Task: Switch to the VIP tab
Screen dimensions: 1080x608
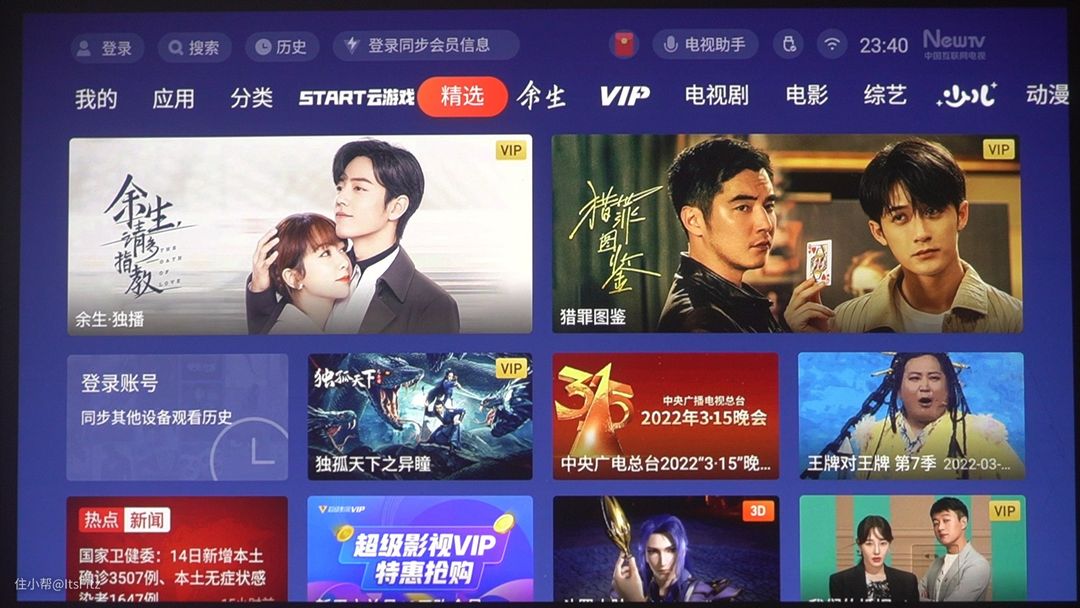Action: [x=624, y=96]
